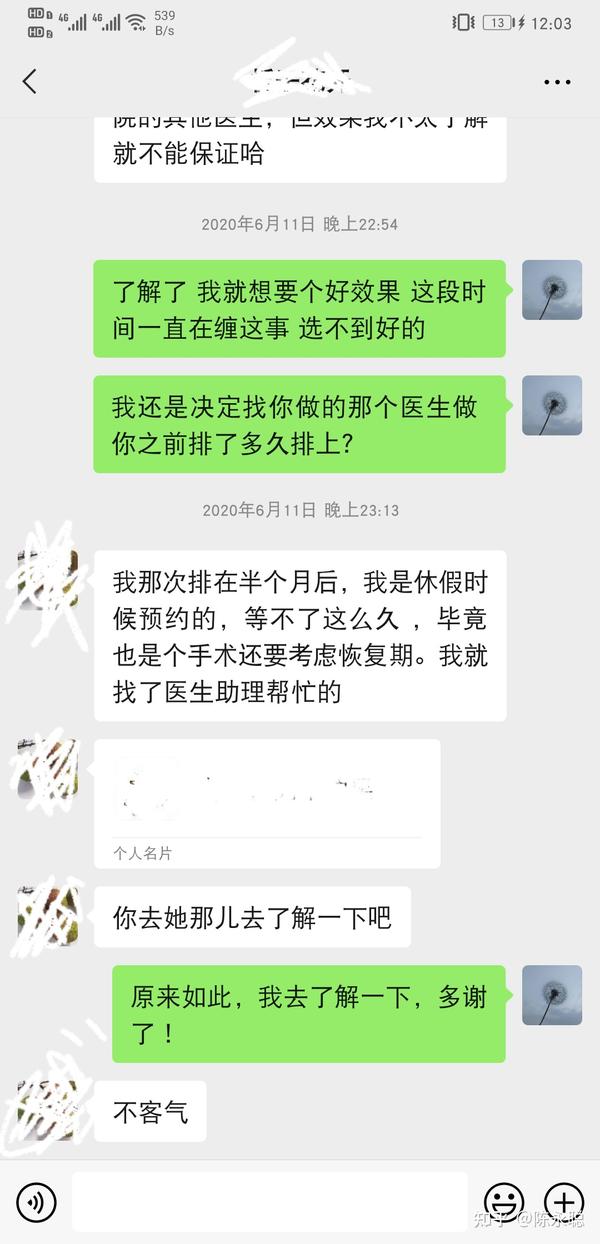Switch to voice message input

(37, 1201)
